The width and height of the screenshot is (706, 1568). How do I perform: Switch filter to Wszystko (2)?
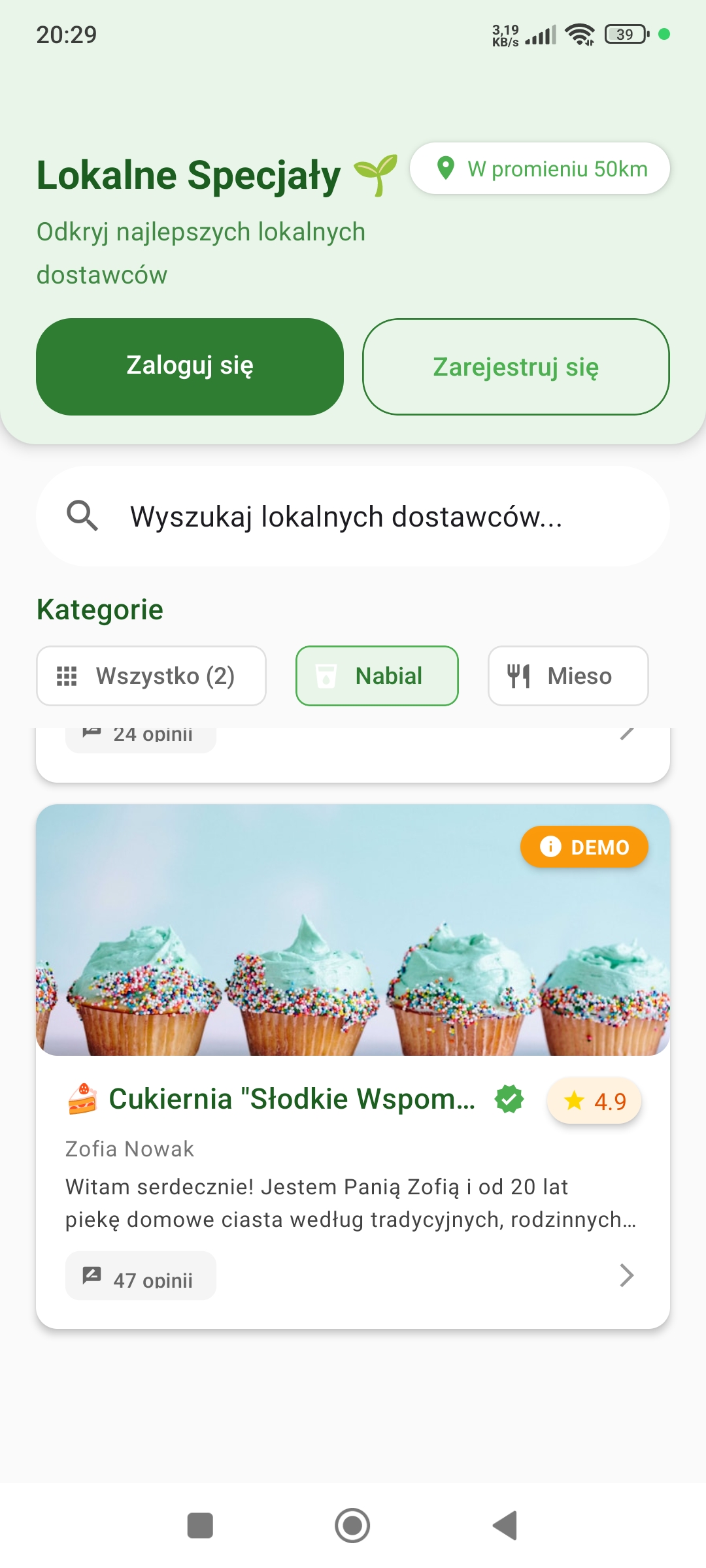(x=151, y=676)
